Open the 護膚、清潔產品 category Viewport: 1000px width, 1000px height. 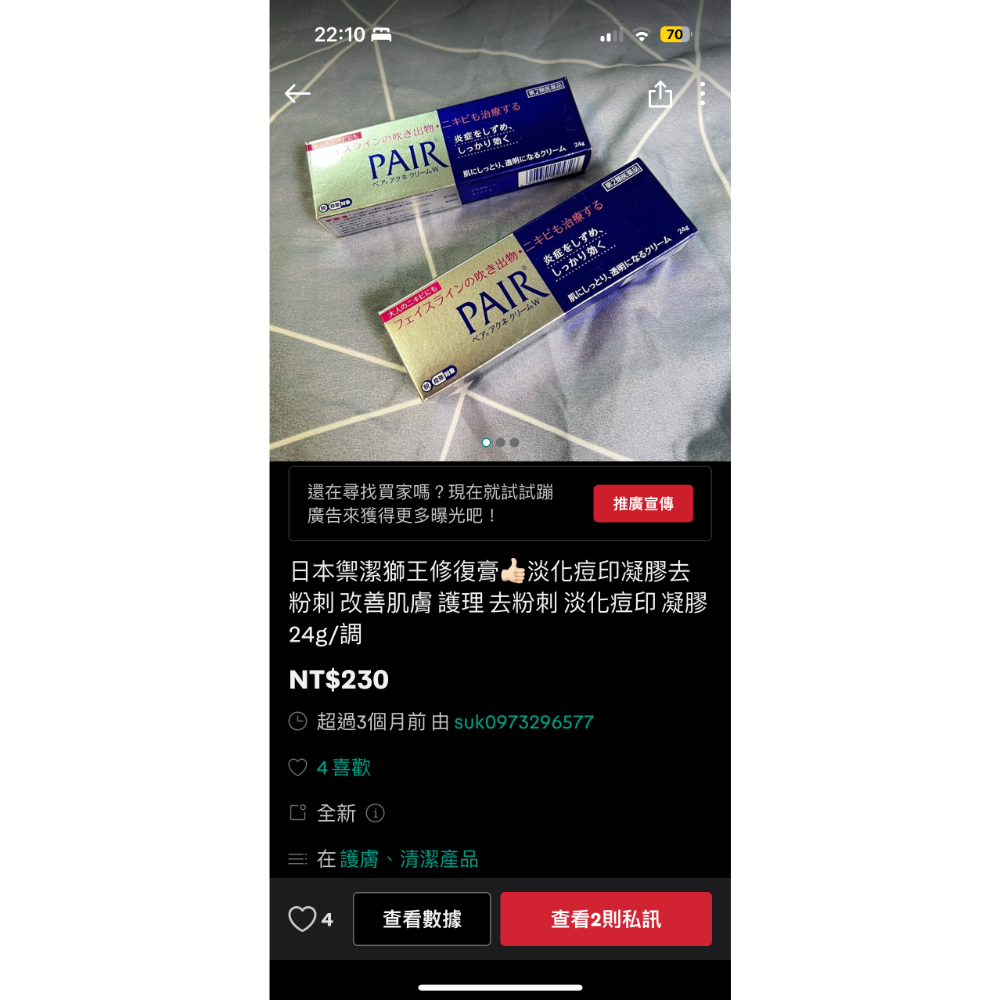coord(409,859)
